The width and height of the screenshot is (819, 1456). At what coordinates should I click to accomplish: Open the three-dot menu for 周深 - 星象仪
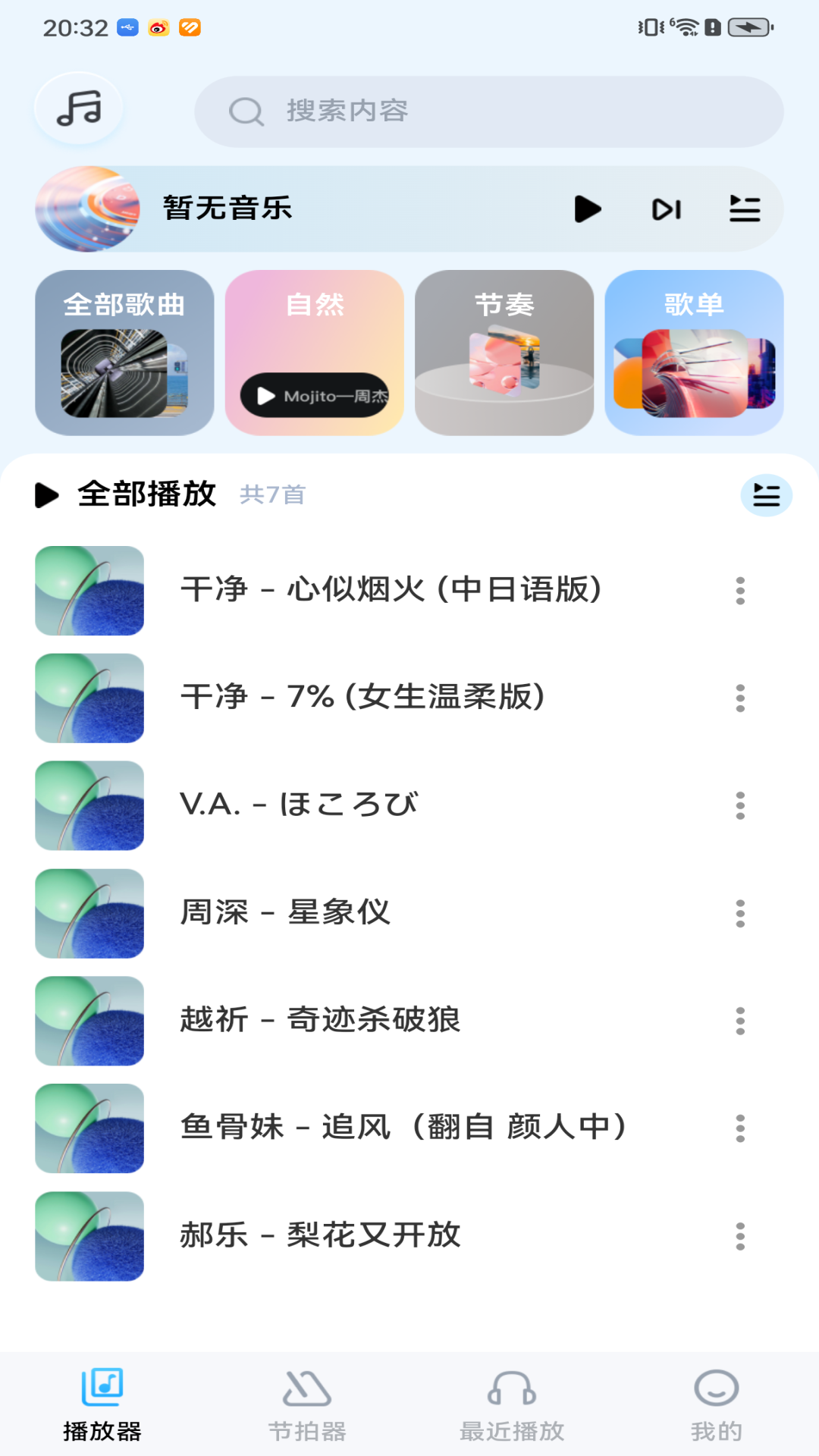click(739, 913)
